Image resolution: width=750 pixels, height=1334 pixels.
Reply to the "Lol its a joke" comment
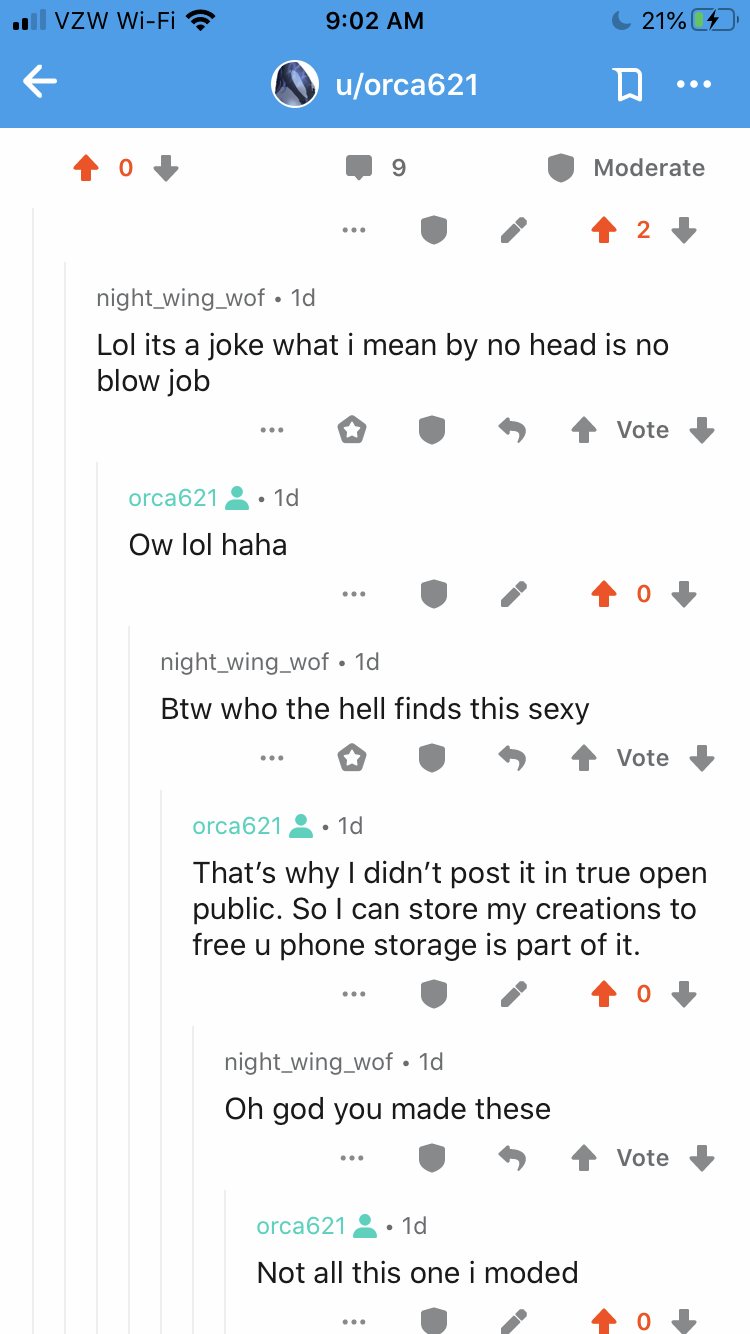(x=512, y=430)
